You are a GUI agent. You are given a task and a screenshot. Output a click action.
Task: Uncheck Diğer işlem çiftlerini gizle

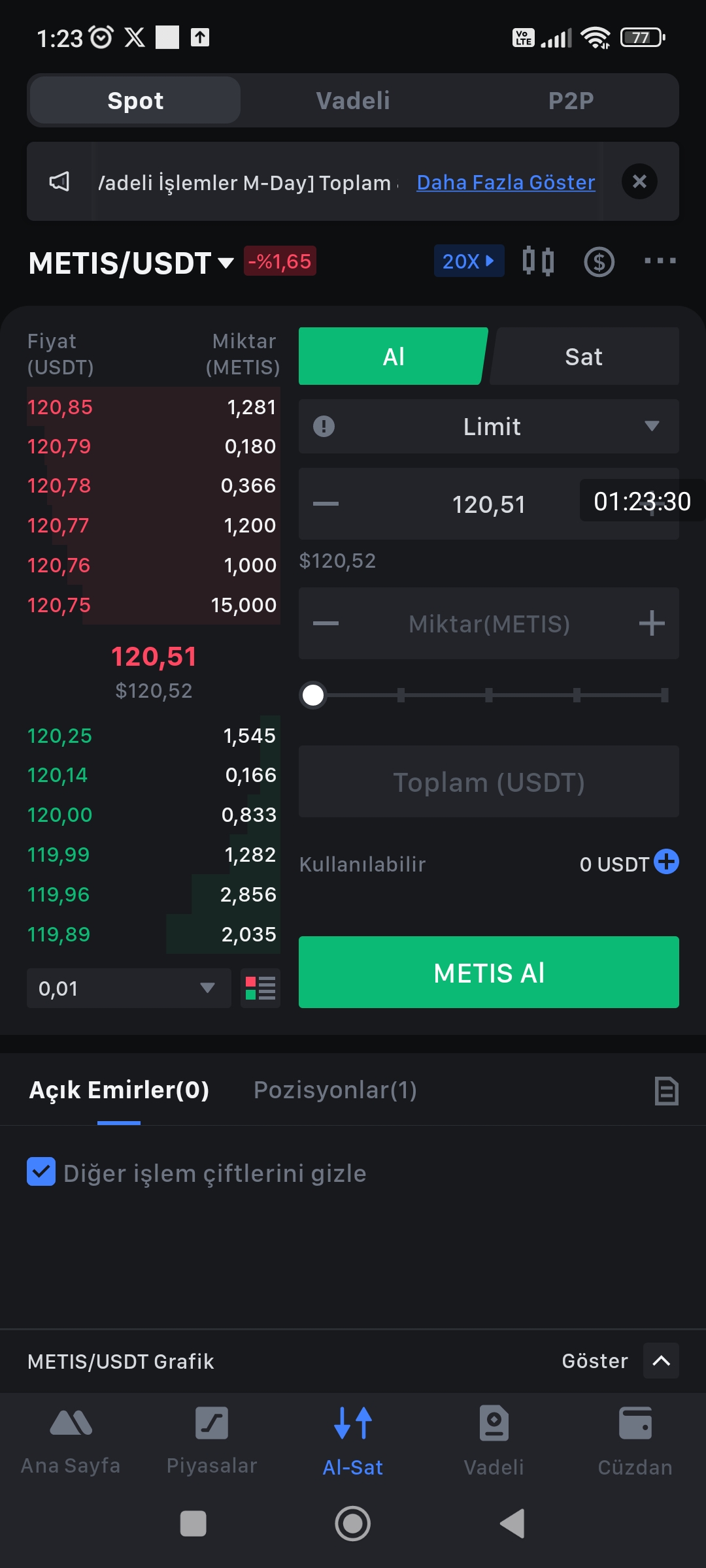click(41, 1172)
